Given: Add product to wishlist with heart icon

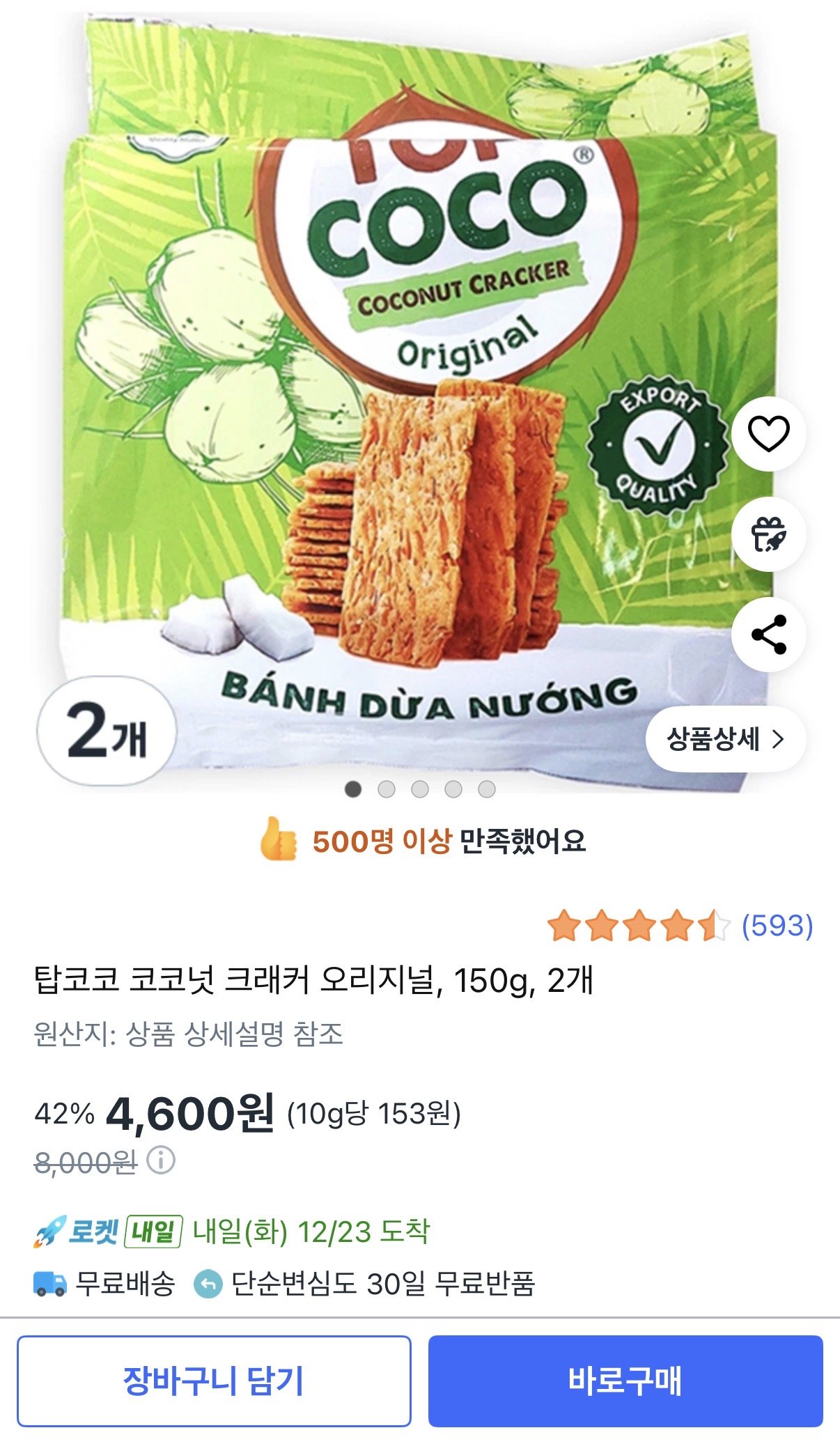Looking at the screenshot, I should 768,433.
